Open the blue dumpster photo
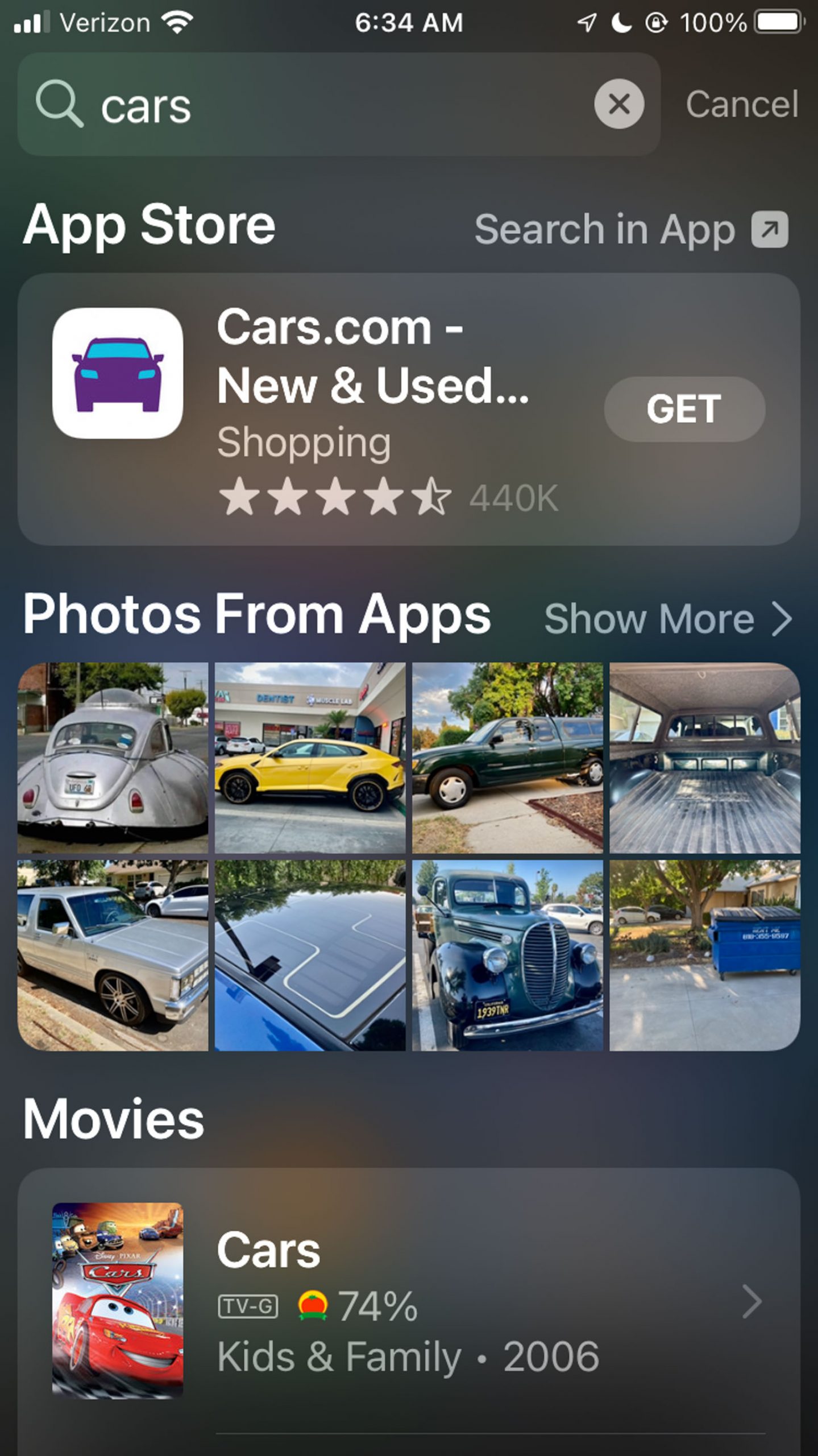The image size is (818, 1456). click(x=705, y=955)
